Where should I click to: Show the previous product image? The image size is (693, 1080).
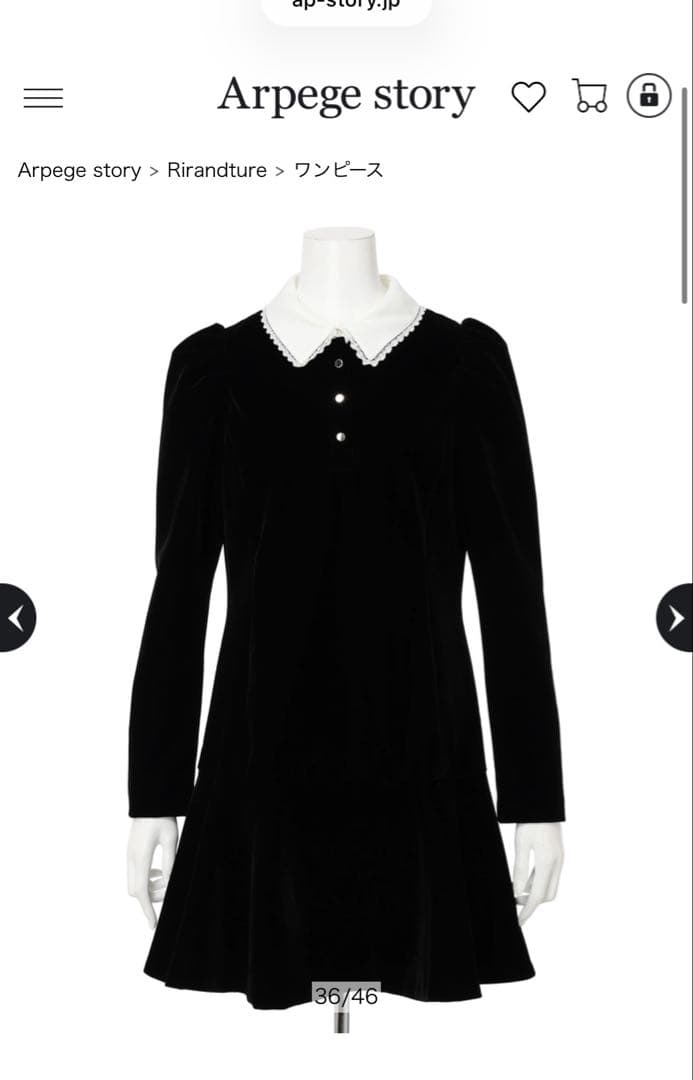tap(16, 618)
